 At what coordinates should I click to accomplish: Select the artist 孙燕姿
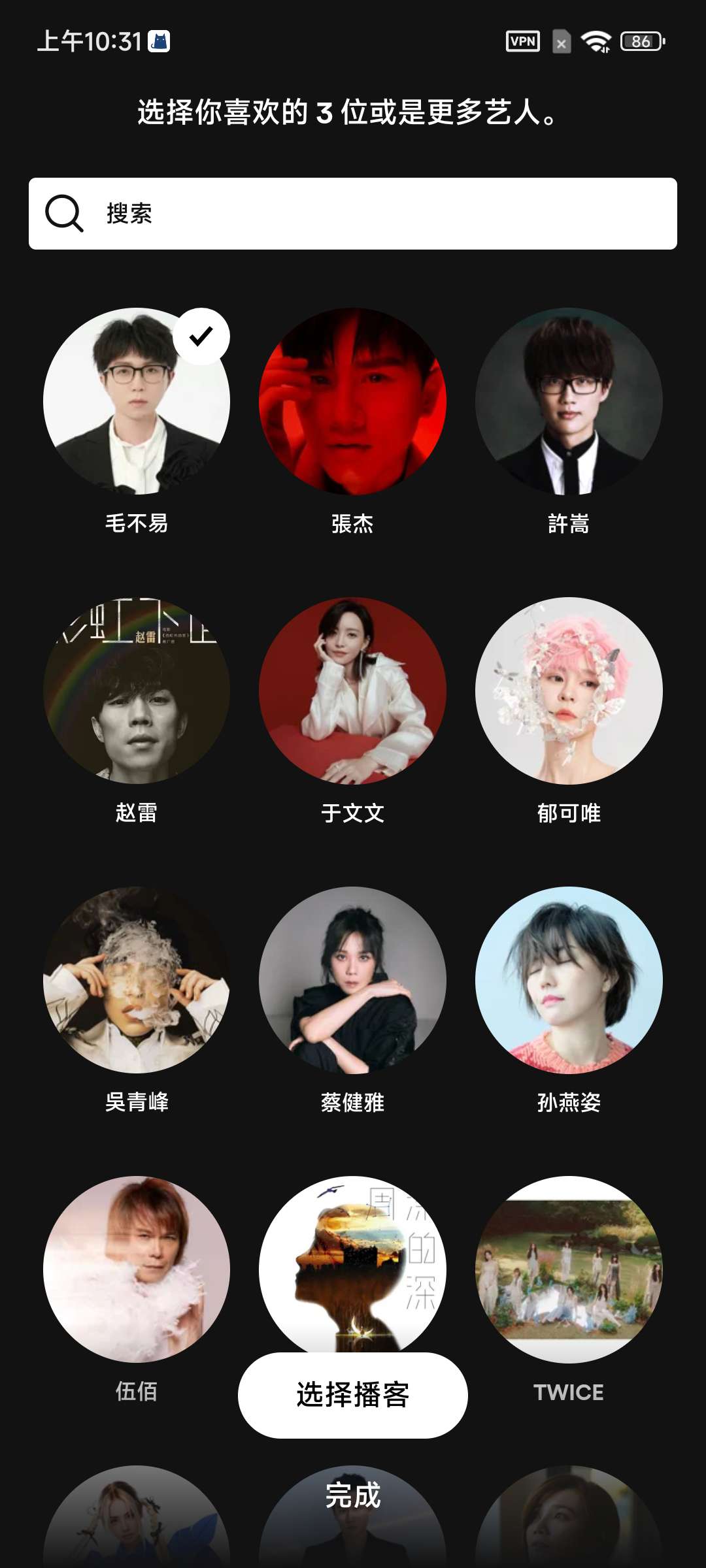click(x=569, y=980)
